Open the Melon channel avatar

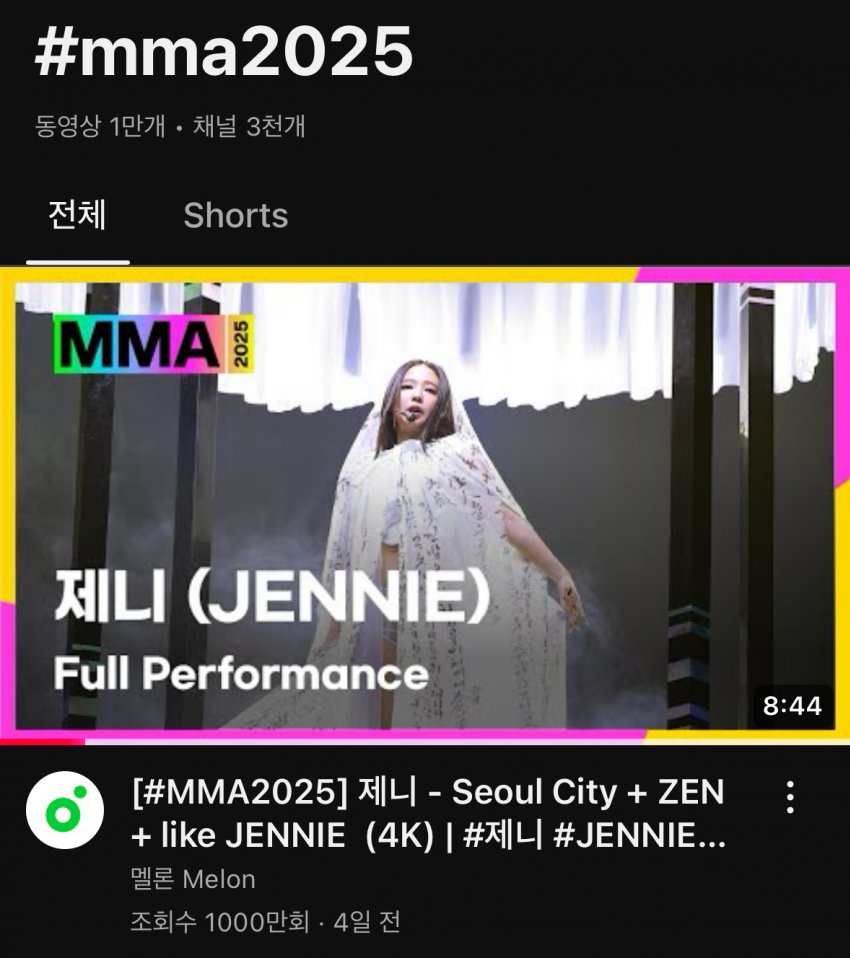(x=64, y=810)
